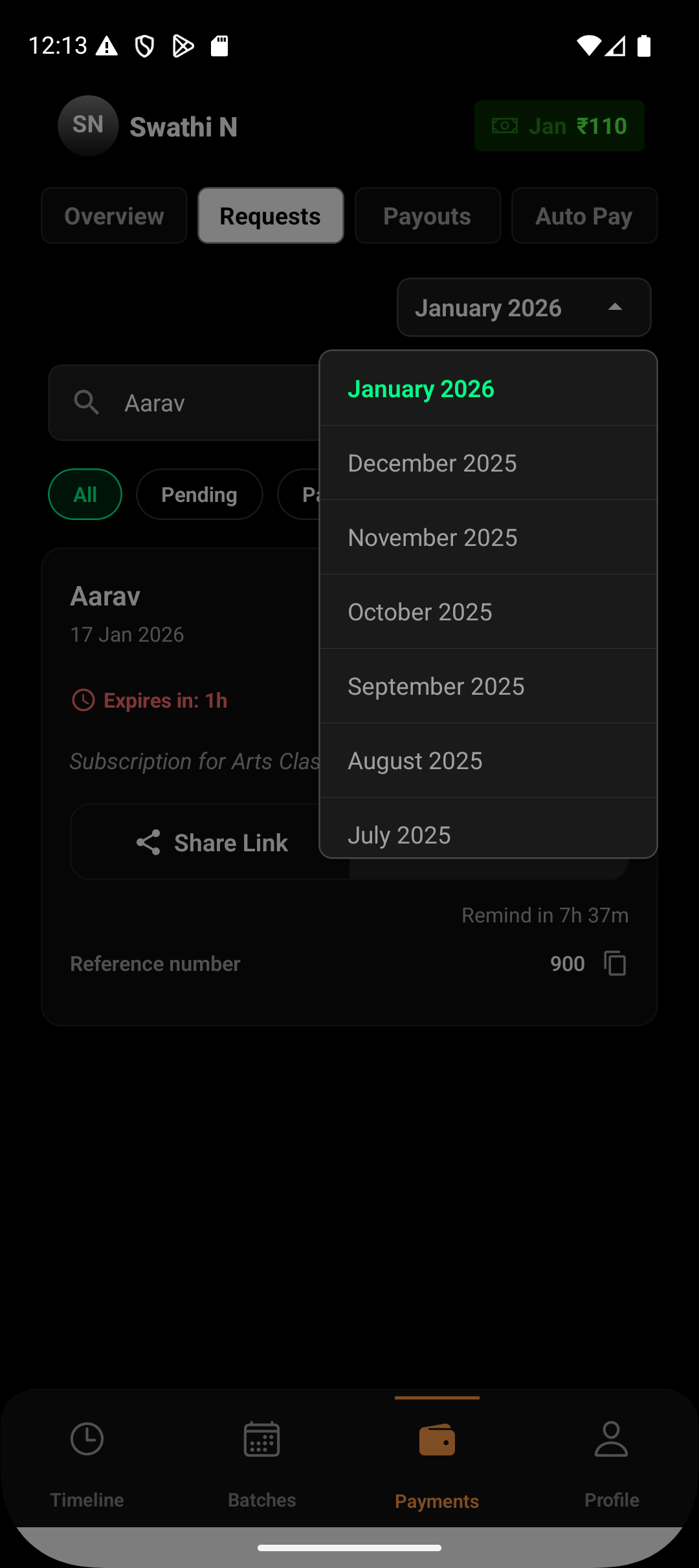
Task: Pick August 2025 month option
Action: coord(489,761)
